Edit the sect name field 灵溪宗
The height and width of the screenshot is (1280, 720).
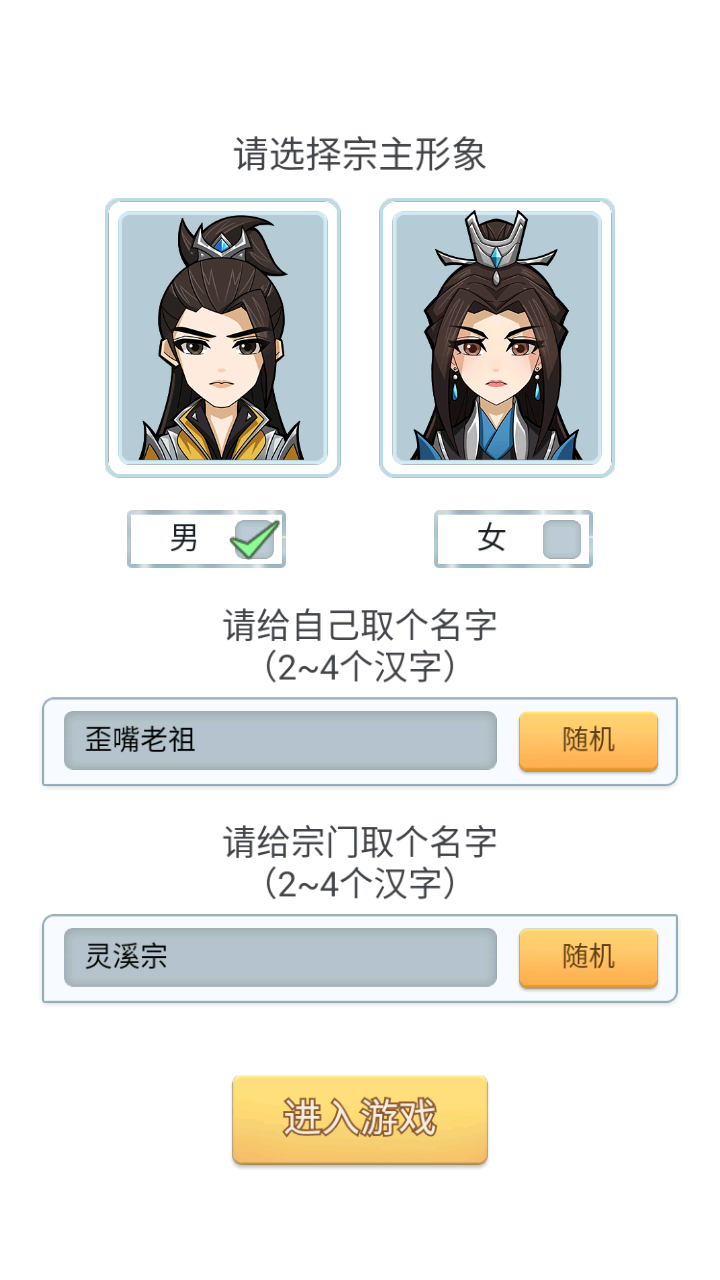280,957
